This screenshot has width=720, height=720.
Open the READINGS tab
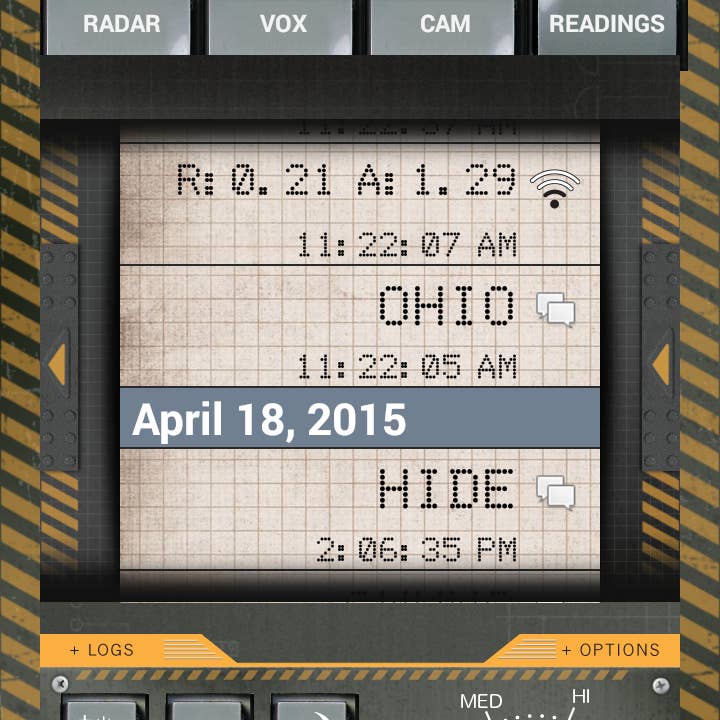tap(606, 25)
